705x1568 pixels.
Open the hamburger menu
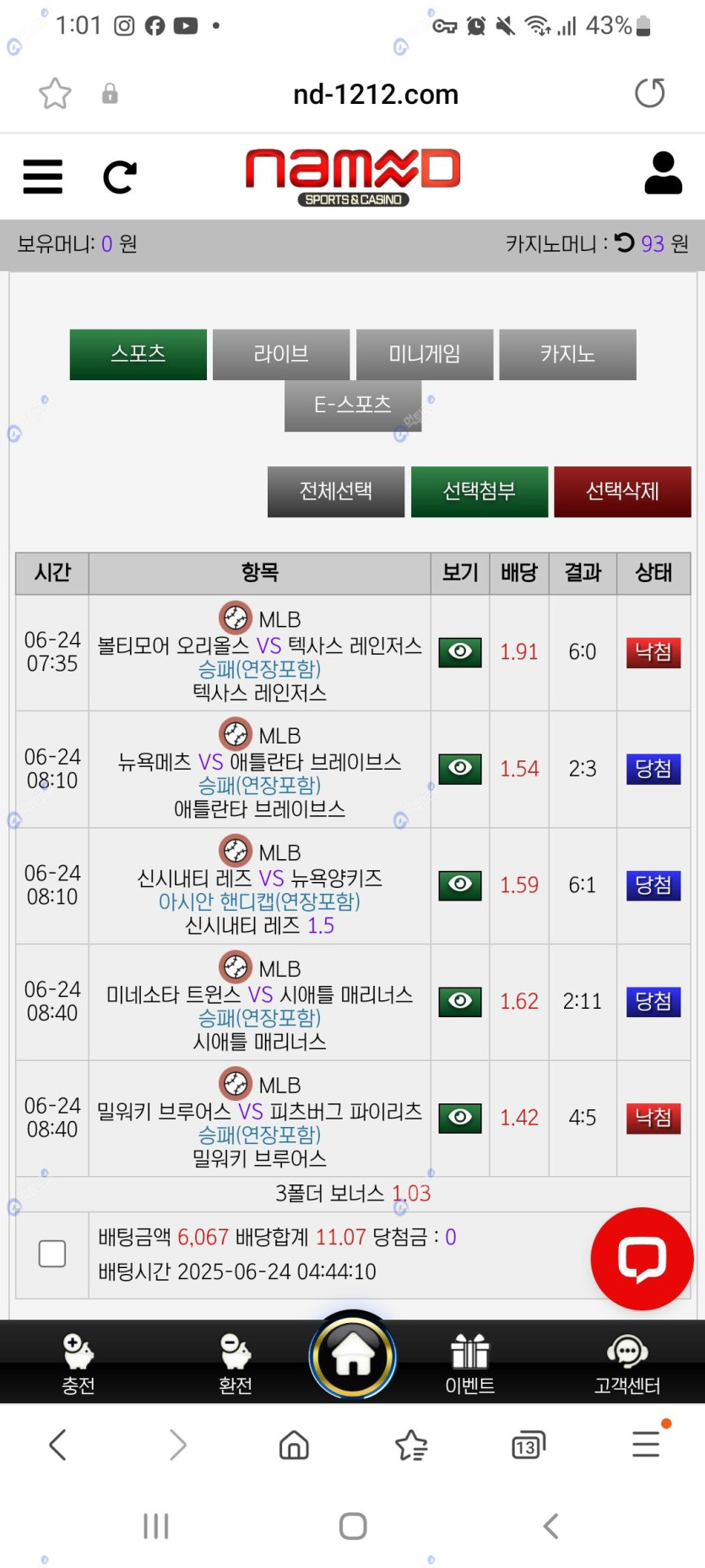coord(42,177)
